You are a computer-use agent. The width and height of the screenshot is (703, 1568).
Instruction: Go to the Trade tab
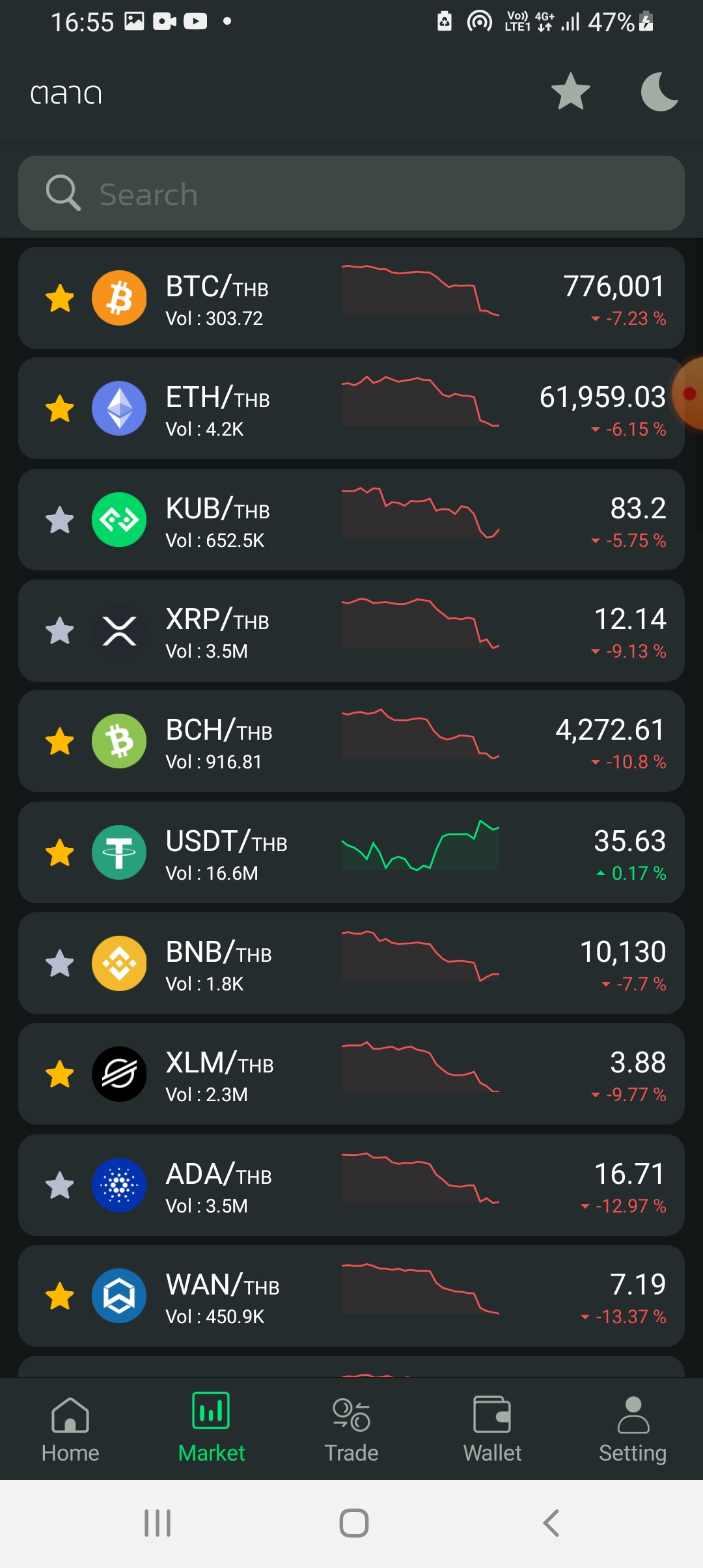click(351, 1429)
